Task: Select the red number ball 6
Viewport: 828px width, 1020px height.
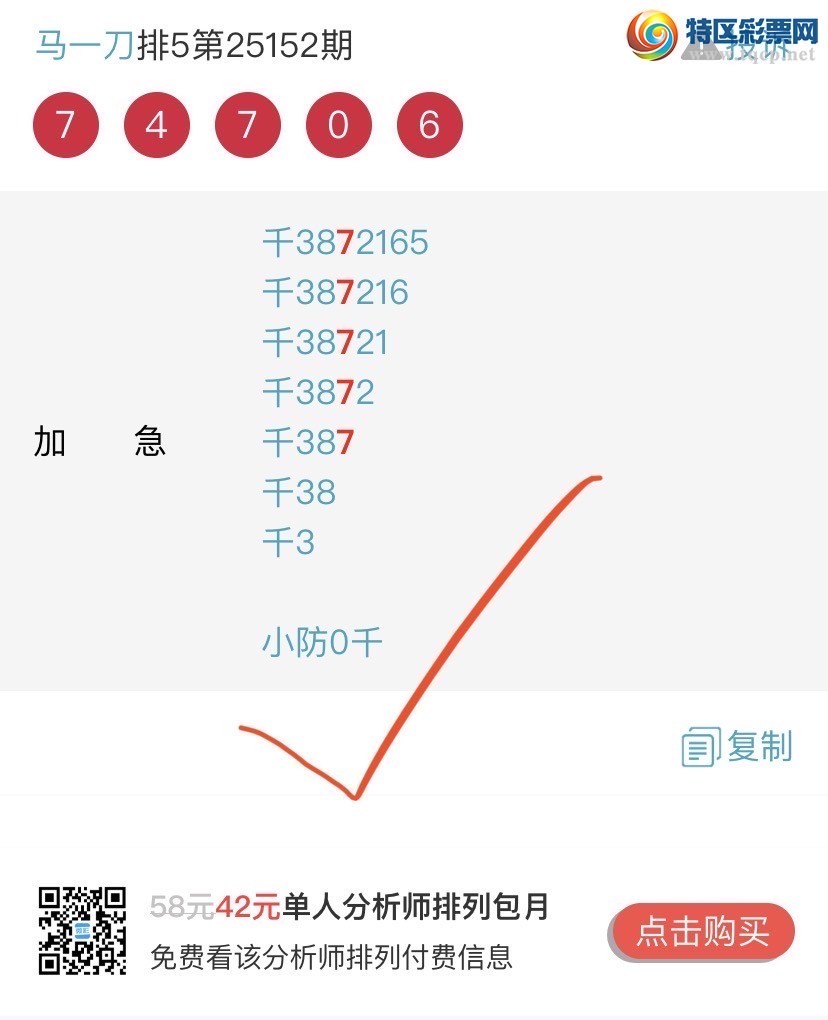Action: (x=429, y=125)
